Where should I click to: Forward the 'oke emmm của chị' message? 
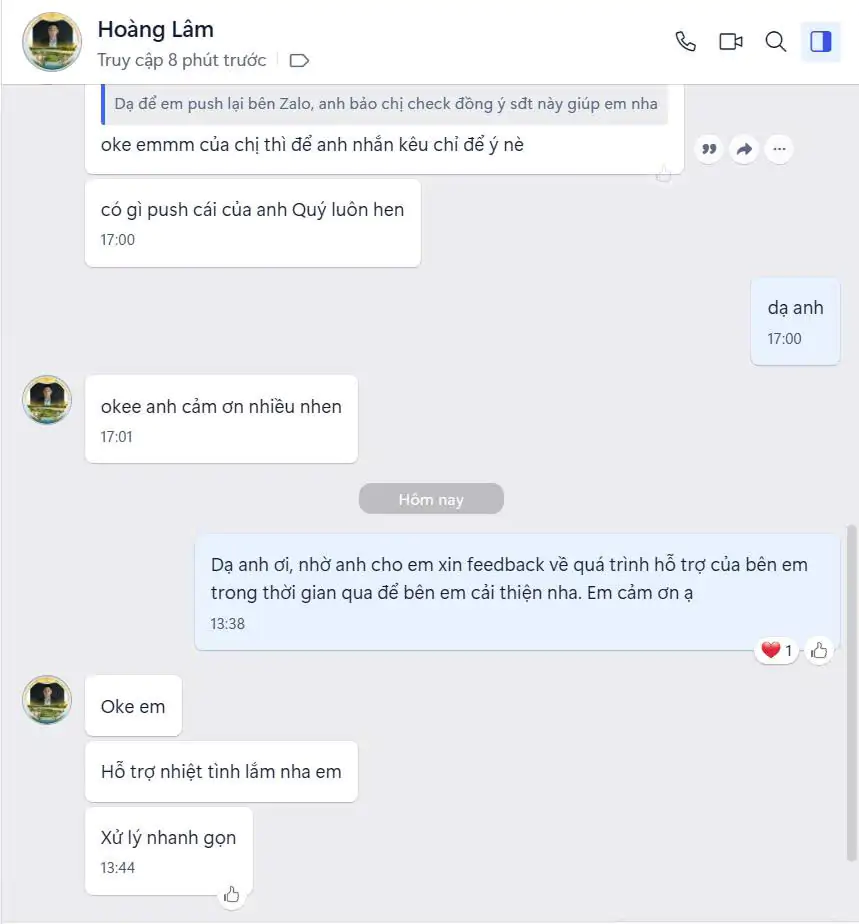tap(744, 149)
